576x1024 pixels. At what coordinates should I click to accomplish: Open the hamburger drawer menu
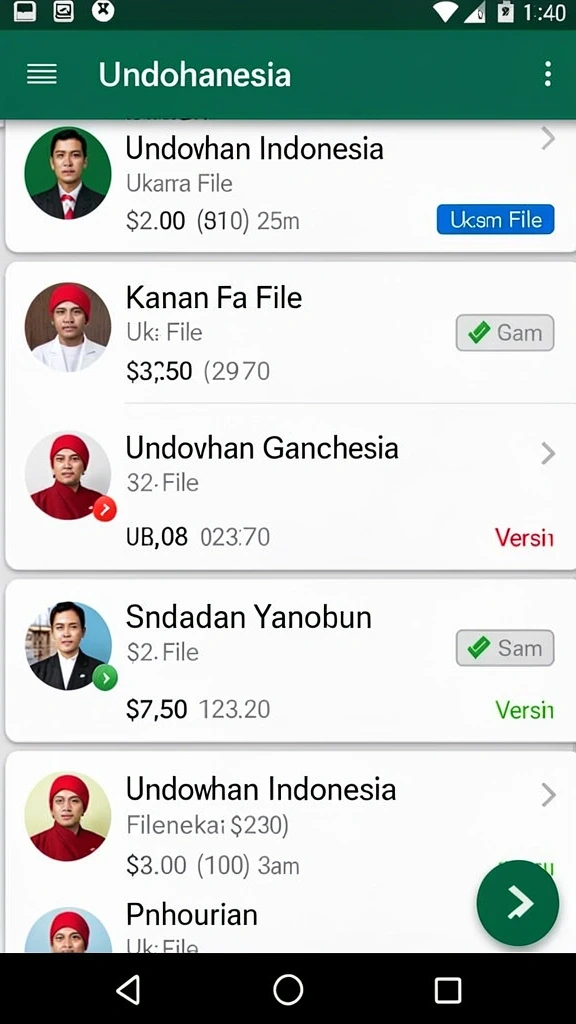pyautogui.click(x=42, y=74)
